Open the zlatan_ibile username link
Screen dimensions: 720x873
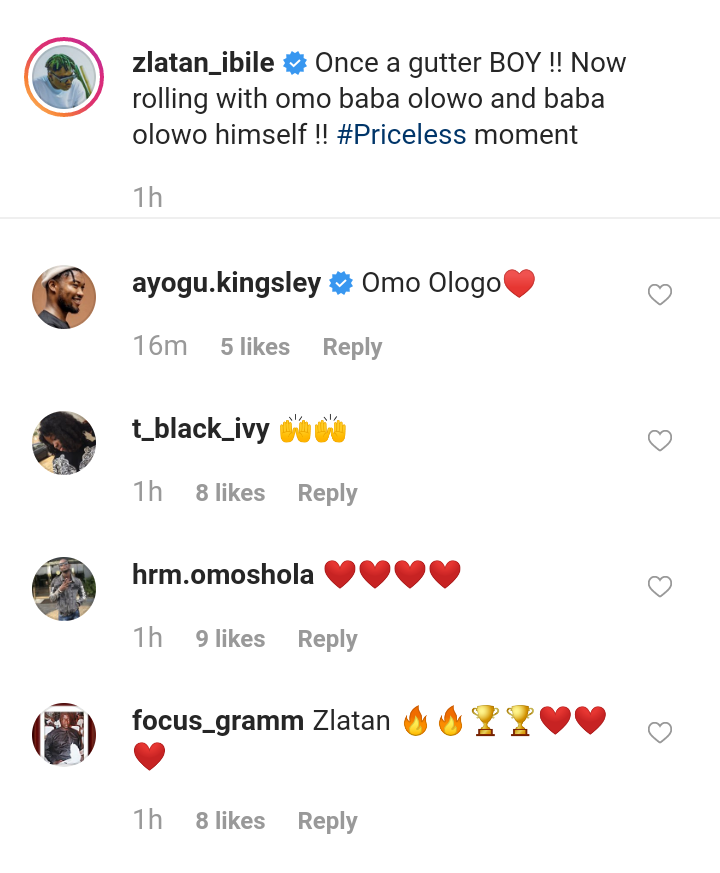(204, 63)
